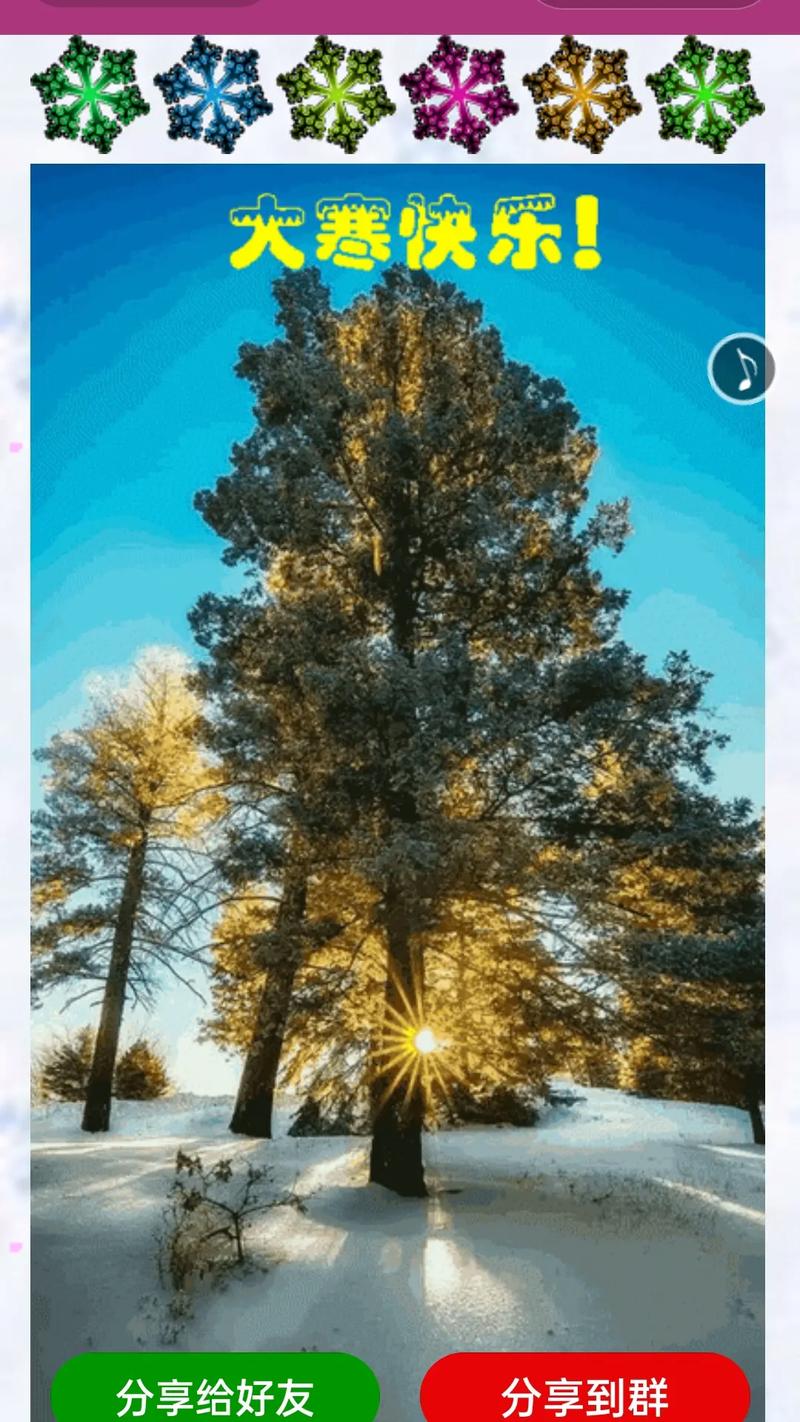This screenshot has height=1422, width=800.
Task: Tap the green 分享给好友 button
Action: click(x=215, y=1392)
